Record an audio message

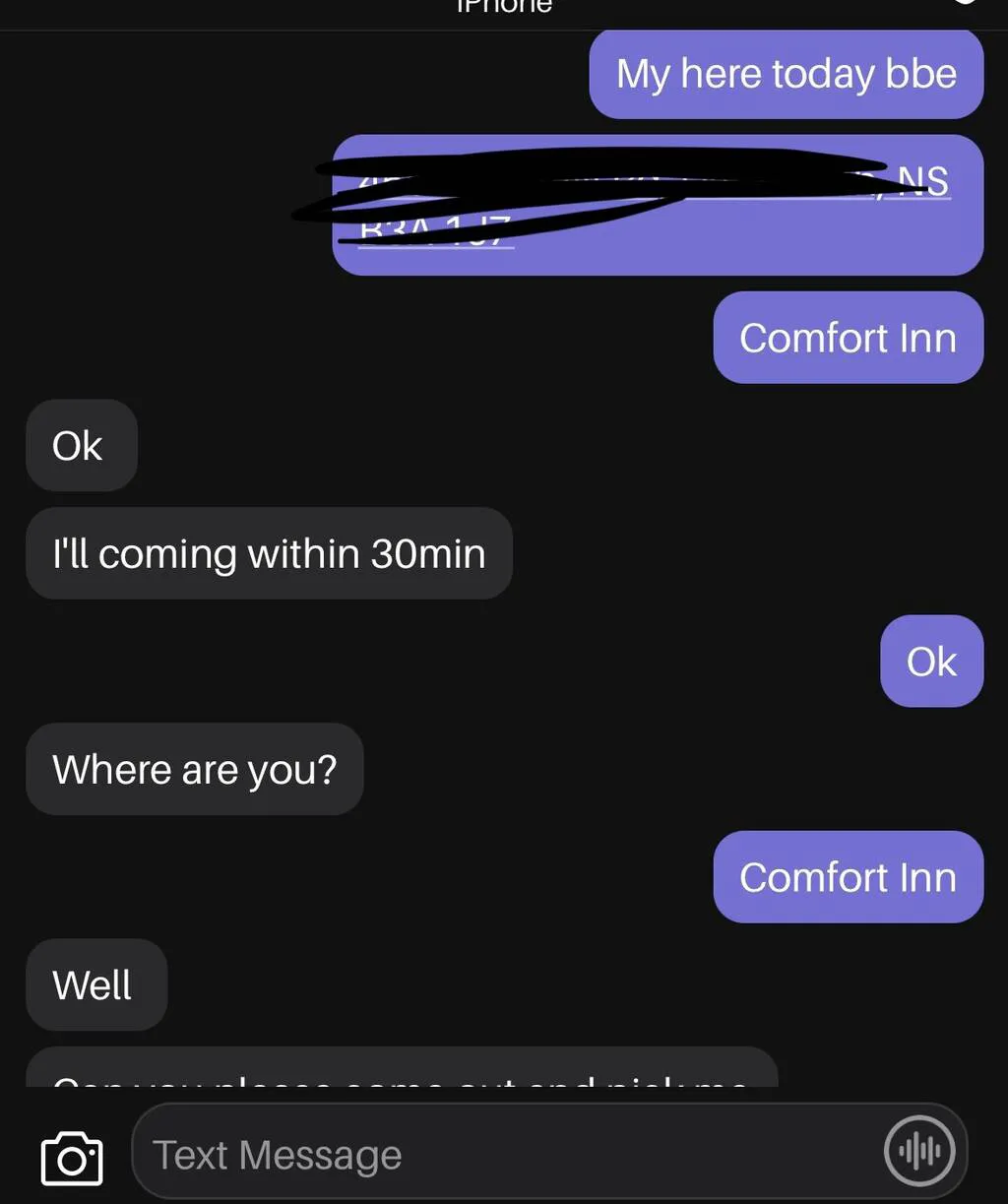point(919,1151)
